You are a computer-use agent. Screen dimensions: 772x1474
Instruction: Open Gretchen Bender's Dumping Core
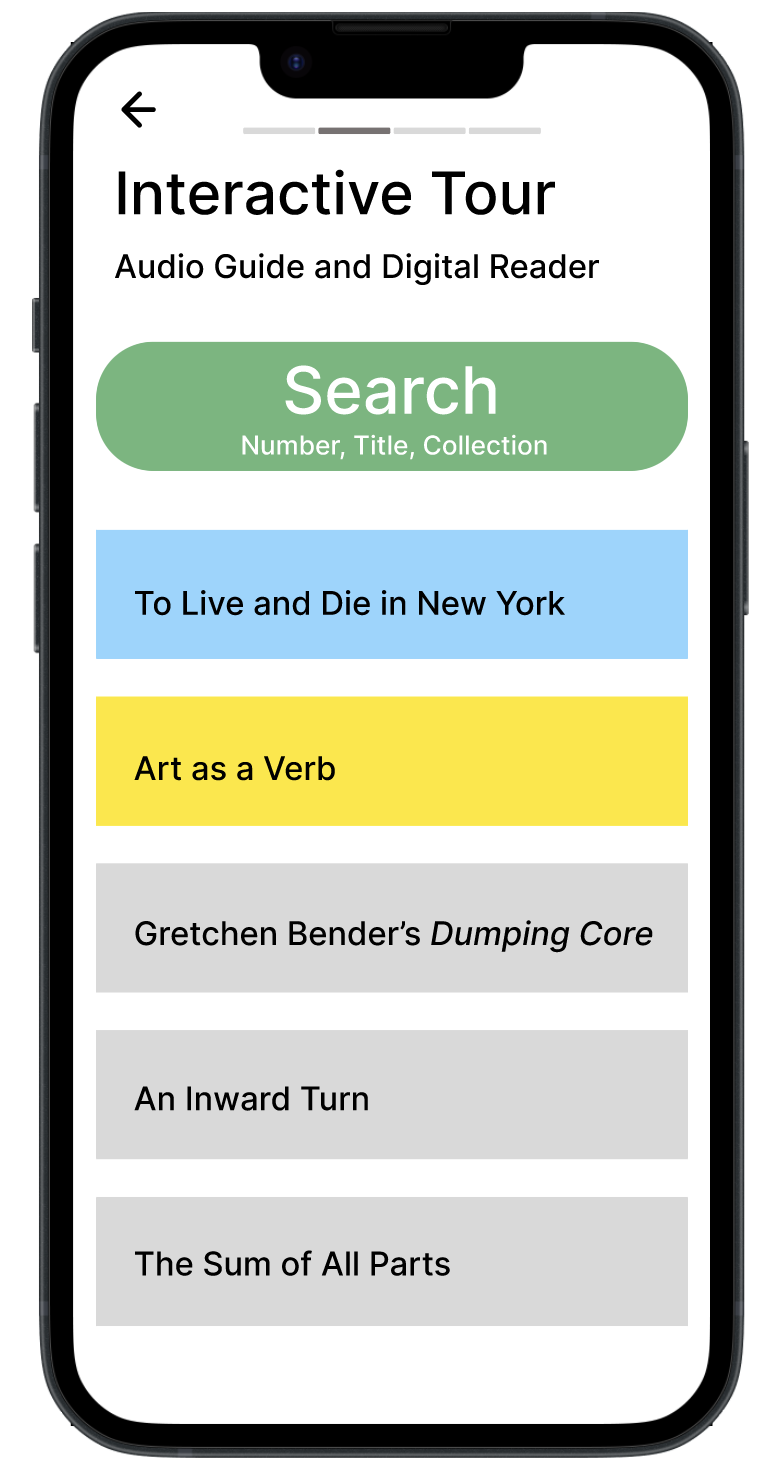click(x=391, y=927)
